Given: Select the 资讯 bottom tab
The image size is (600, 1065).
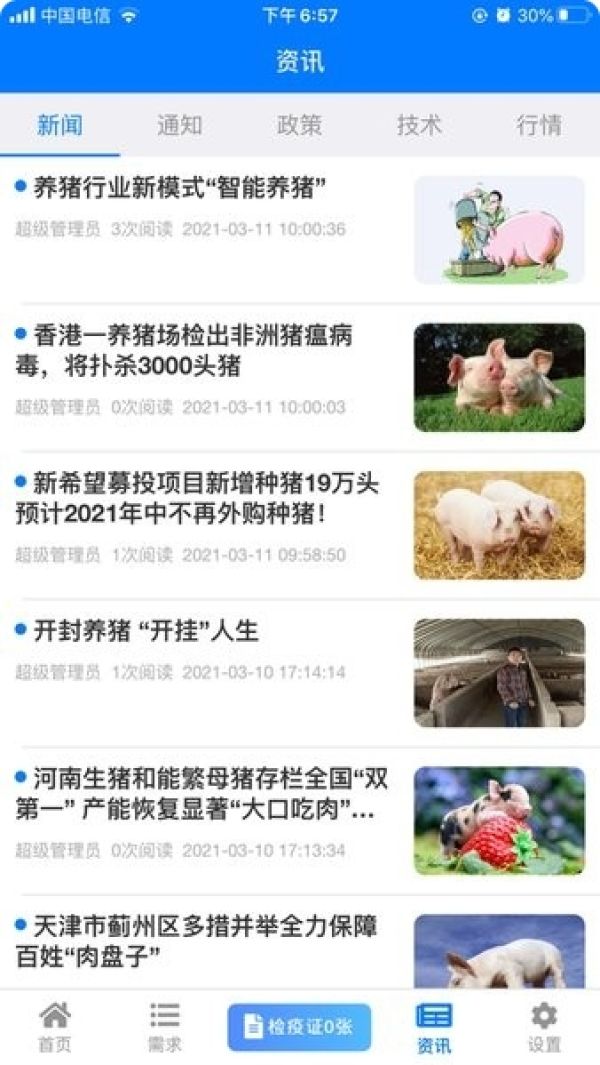Looking at the screenshot, I should click(434, 1027).
